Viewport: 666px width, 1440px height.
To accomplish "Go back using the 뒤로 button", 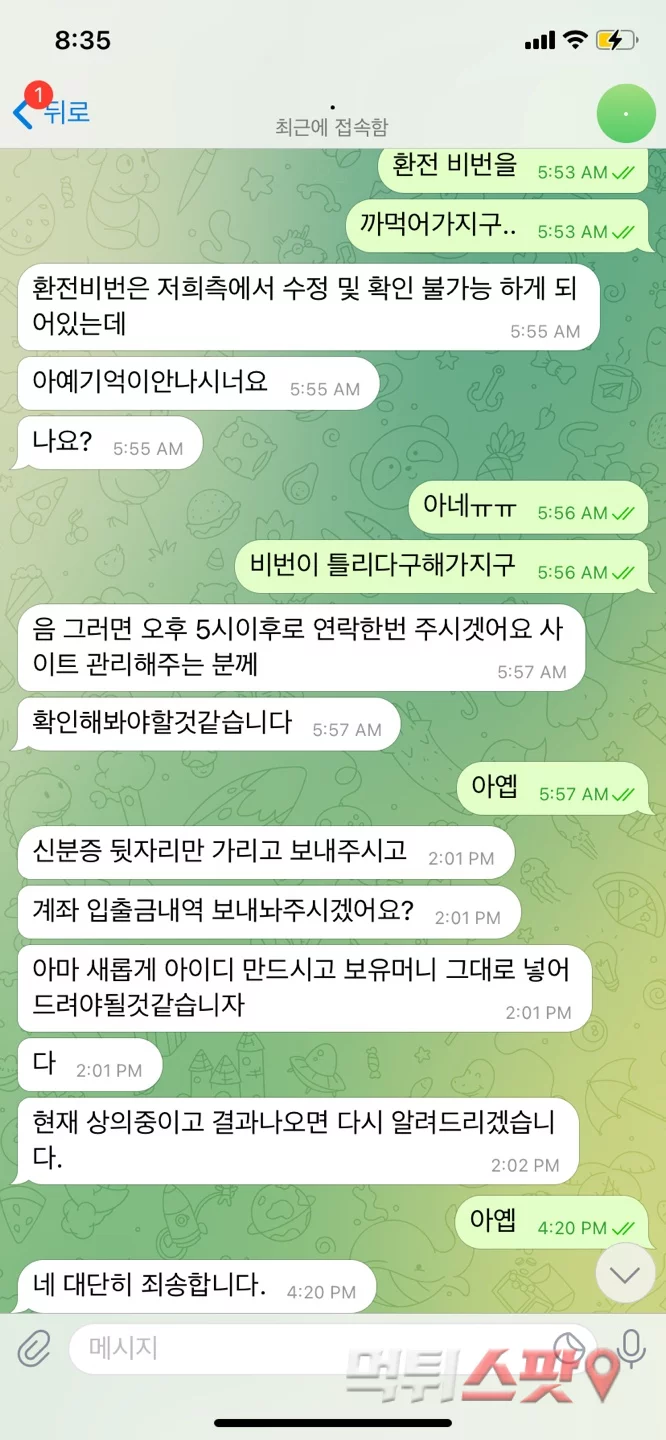I will pos(52,112).
